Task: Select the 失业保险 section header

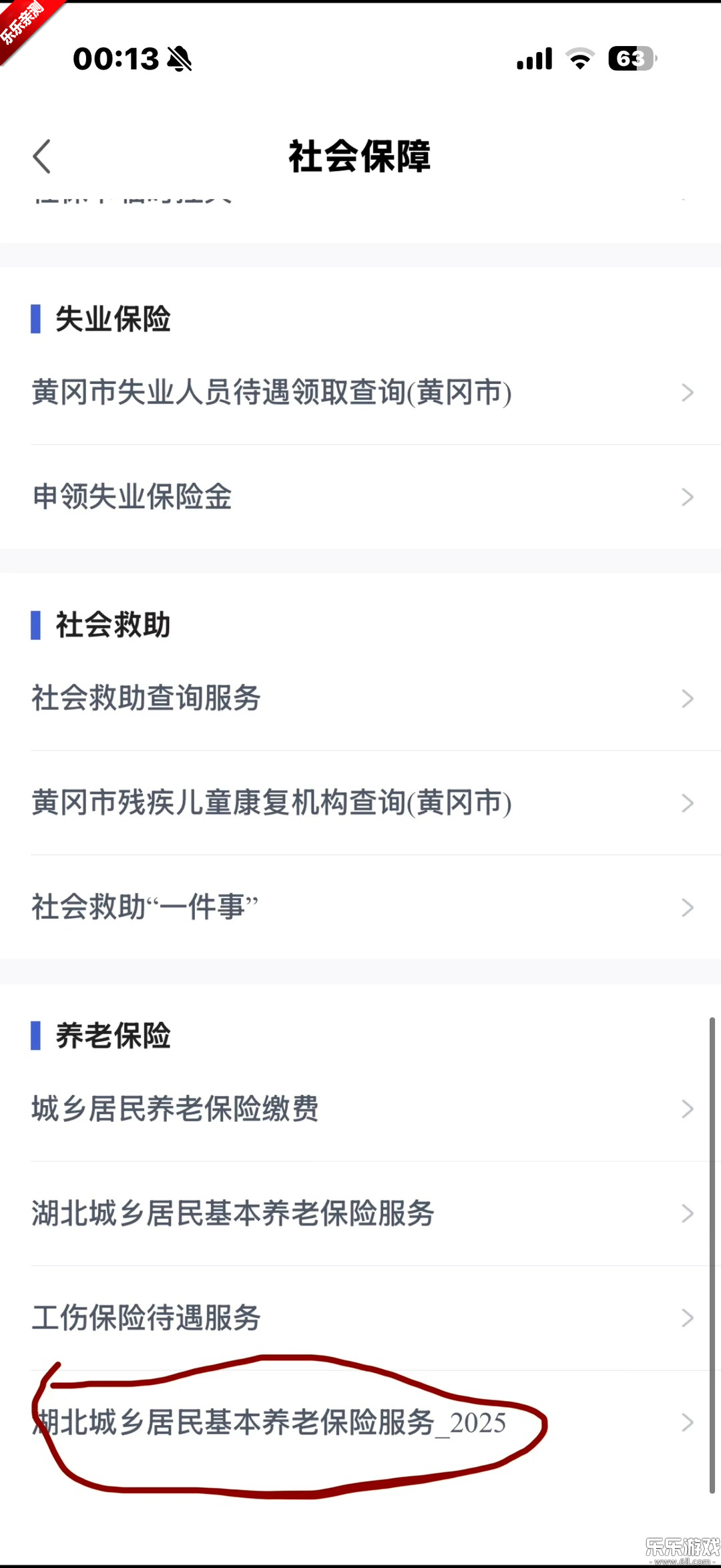Action: click(111, 319)
